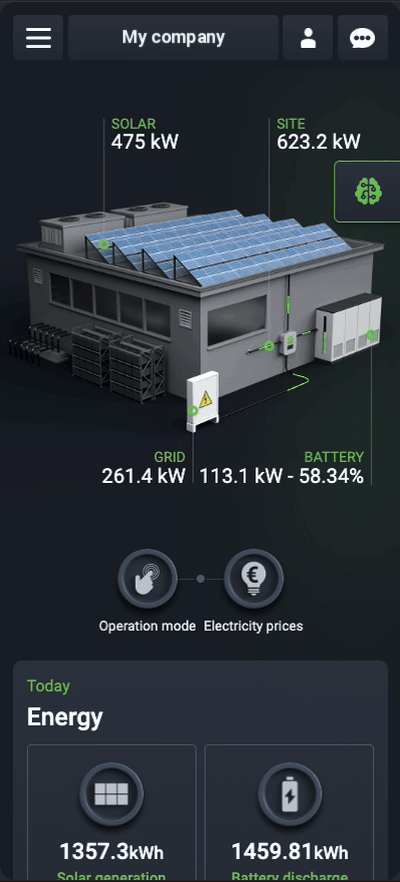Open the AI brain panel button
400x882 pixels.
click(x=368, y=192)
